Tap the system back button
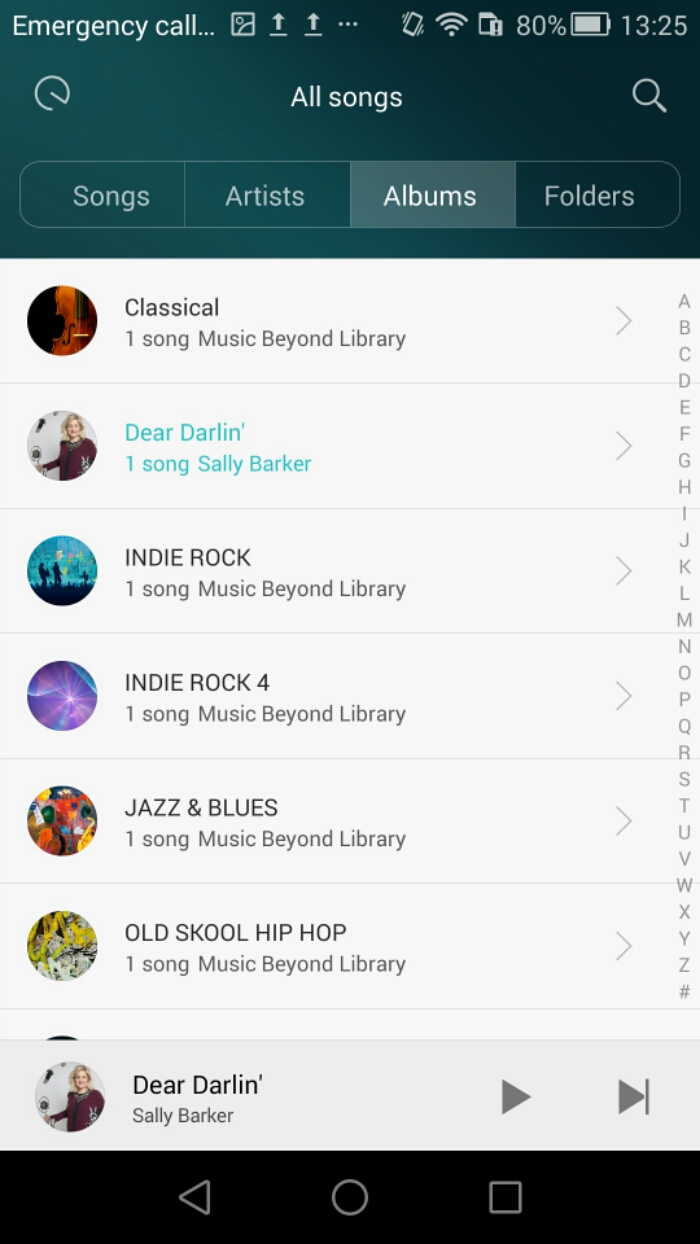The image size is (700, 1244). point(195,1197)
